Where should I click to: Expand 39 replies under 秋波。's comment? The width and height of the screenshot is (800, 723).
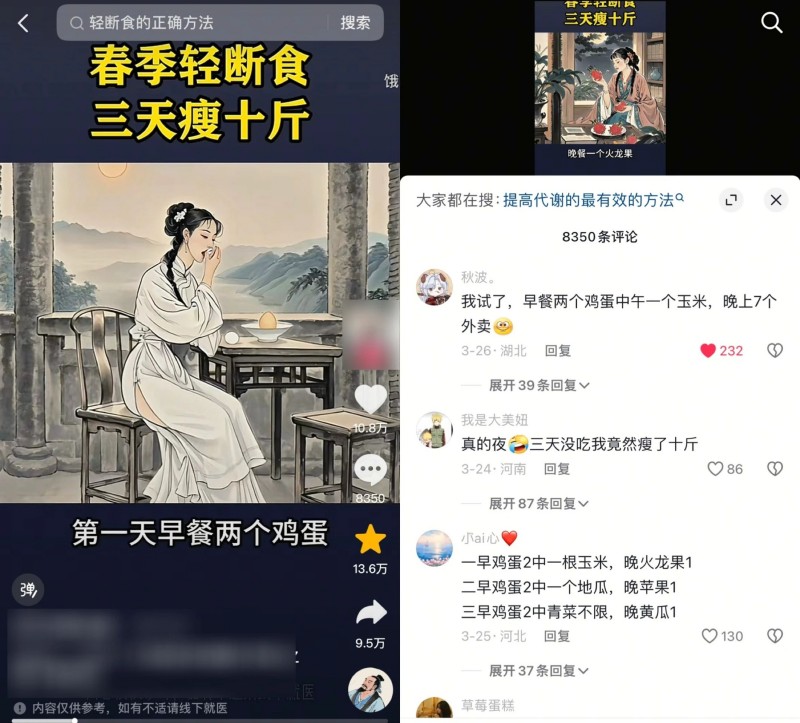click(x=538, y=385)
